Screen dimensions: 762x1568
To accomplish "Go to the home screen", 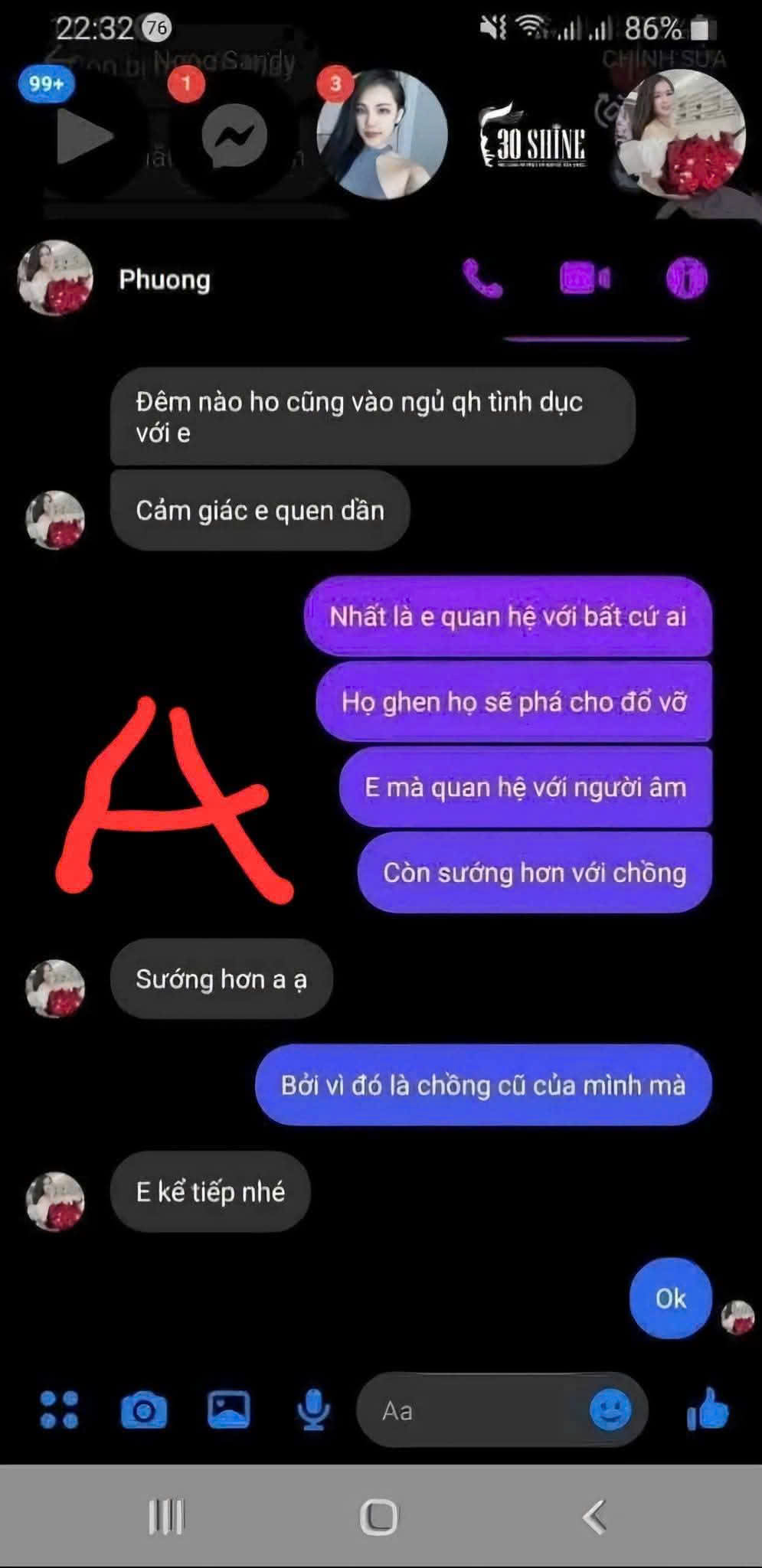I will (379, 1516).
